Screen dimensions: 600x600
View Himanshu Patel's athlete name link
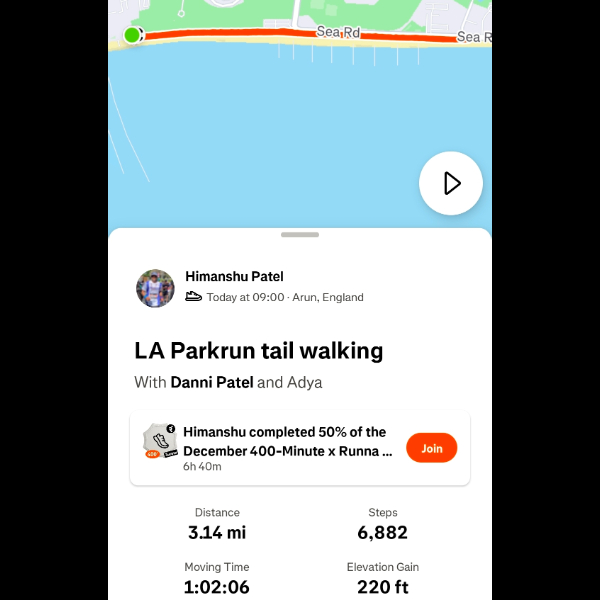click(234, 276)
